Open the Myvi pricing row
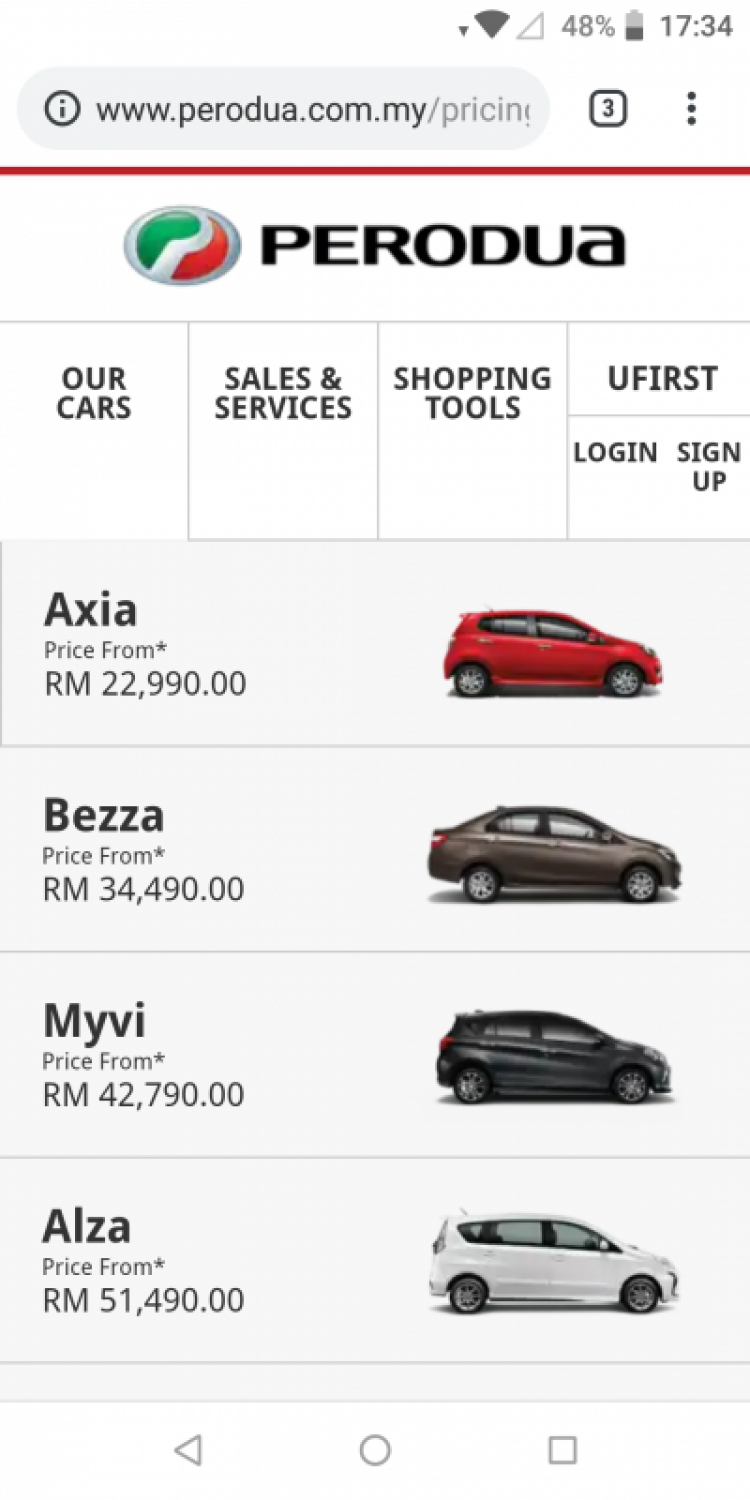The height and width of the screenshot is (1500, 750). click(375, 1056)
